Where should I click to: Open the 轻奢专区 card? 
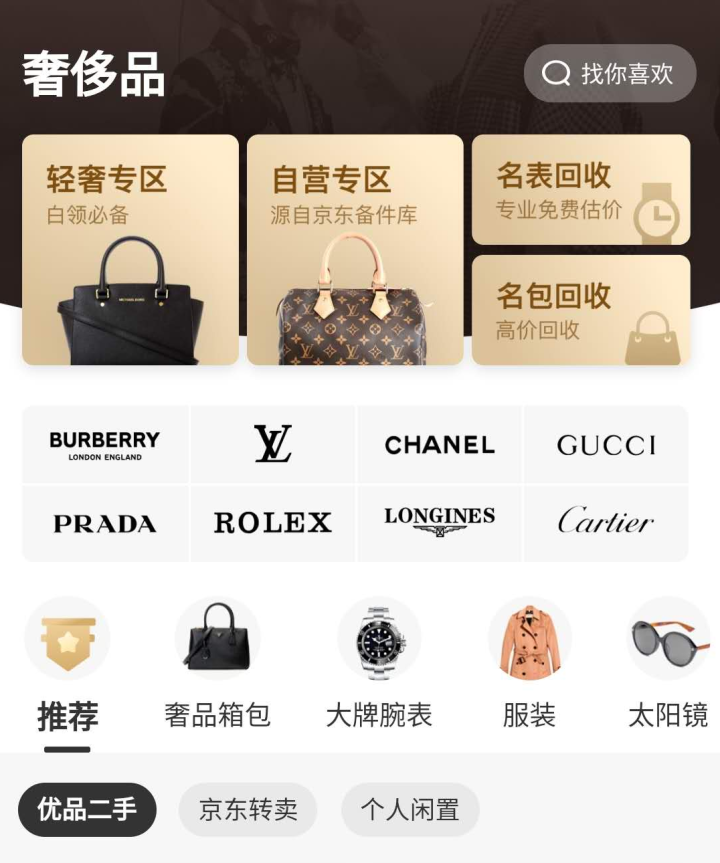pos(130,250)
